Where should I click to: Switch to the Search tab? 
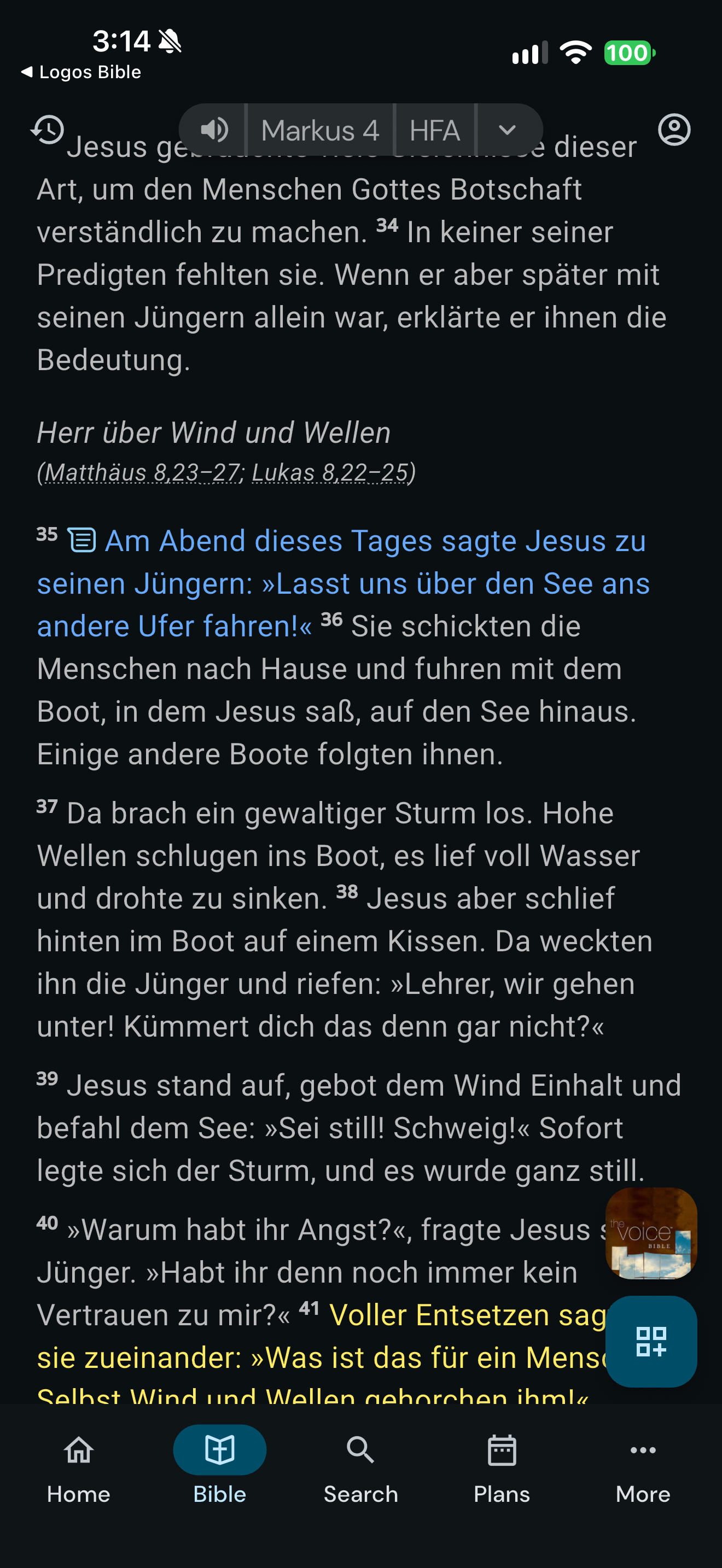361,1468
